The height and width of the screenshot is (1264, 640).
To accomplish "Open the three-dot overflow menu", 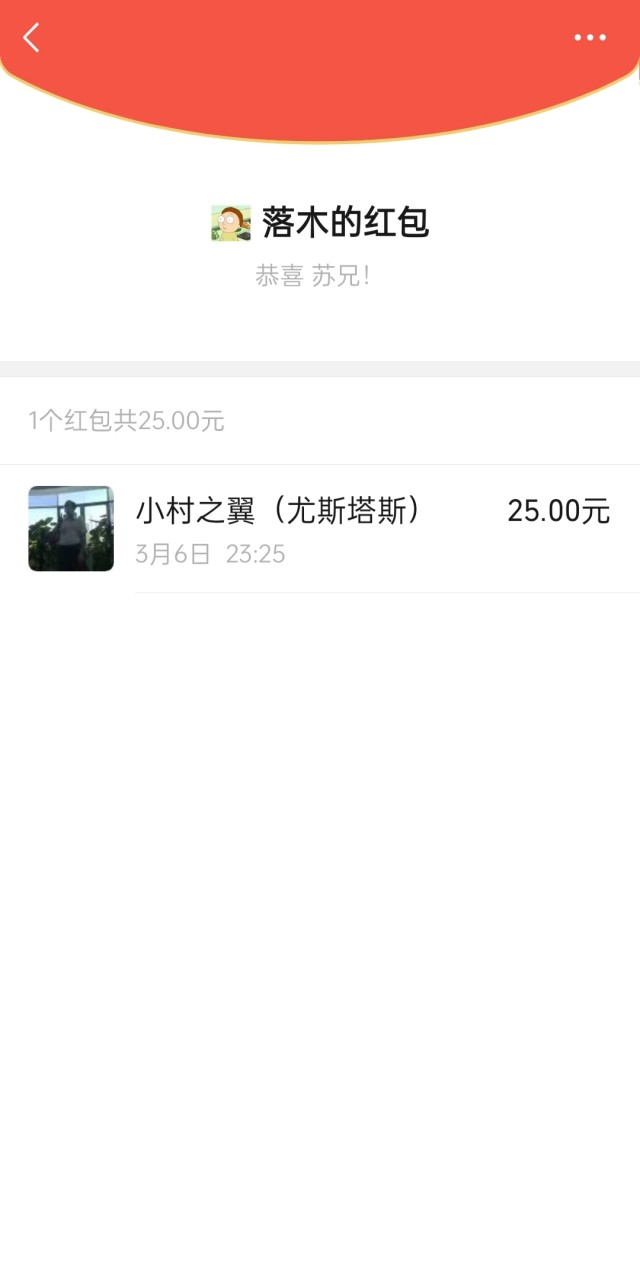I will [x=590, y=38].
